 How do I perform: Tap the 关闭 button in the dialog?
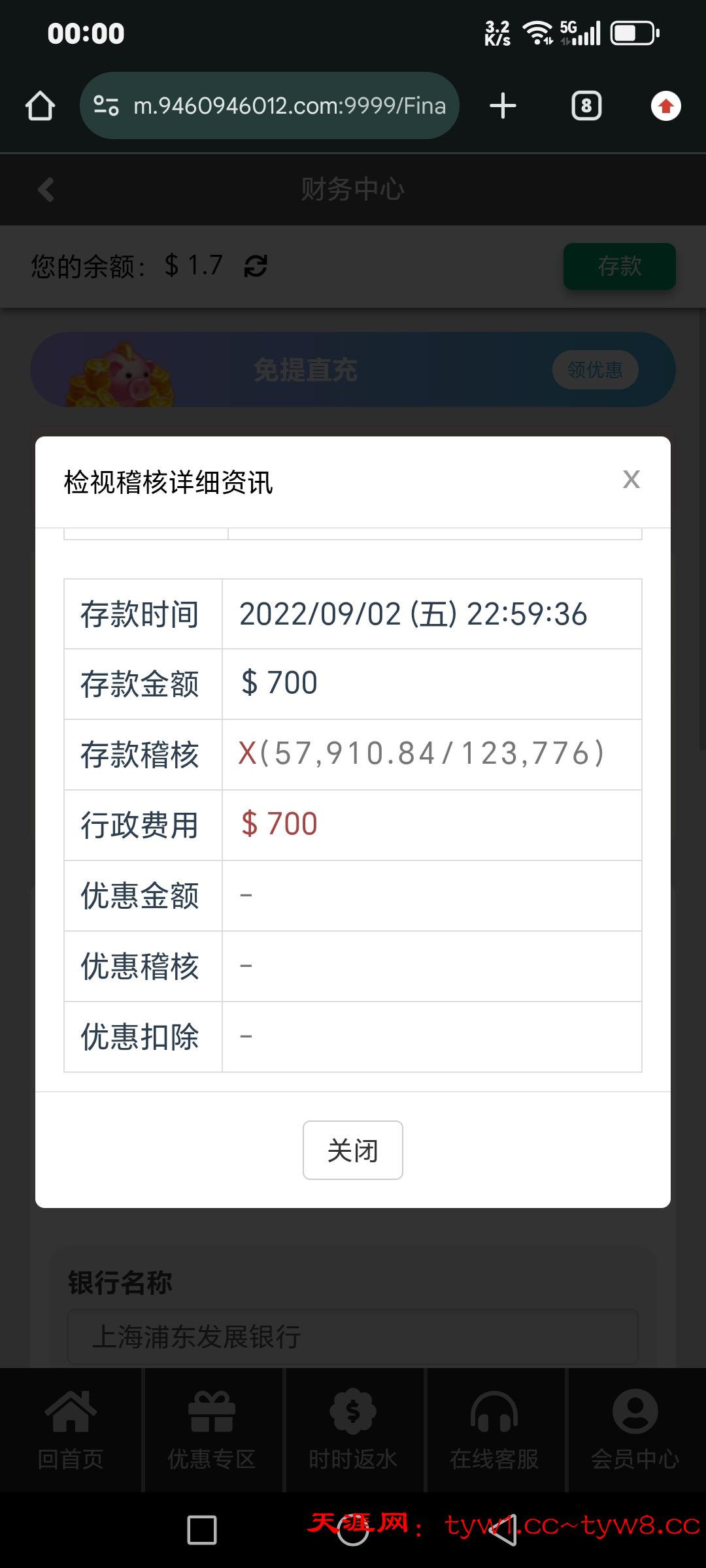click(352, 1150)
